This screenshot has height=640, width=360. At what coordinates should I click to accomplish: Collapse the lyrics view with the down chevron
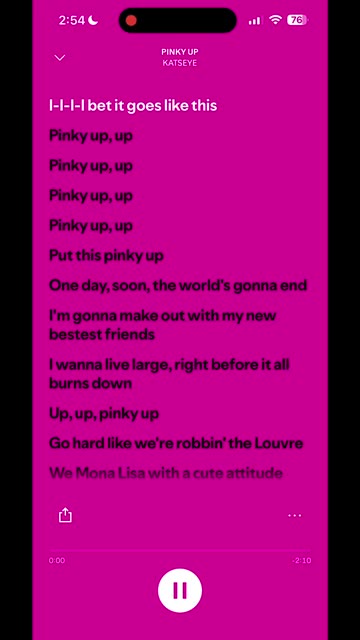tap(60, 58)
